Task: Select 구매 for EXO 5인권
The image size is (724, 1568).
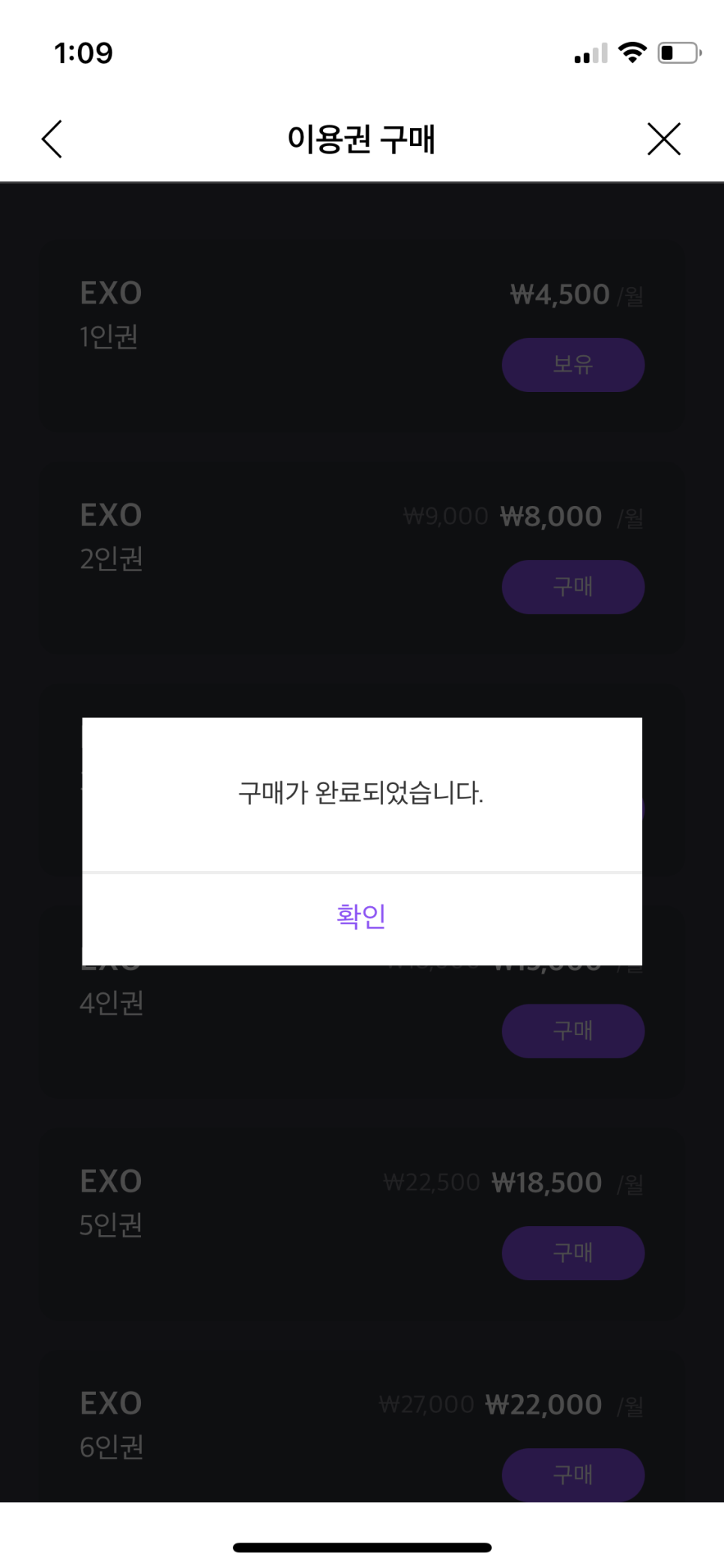Action: [573, 1253]
